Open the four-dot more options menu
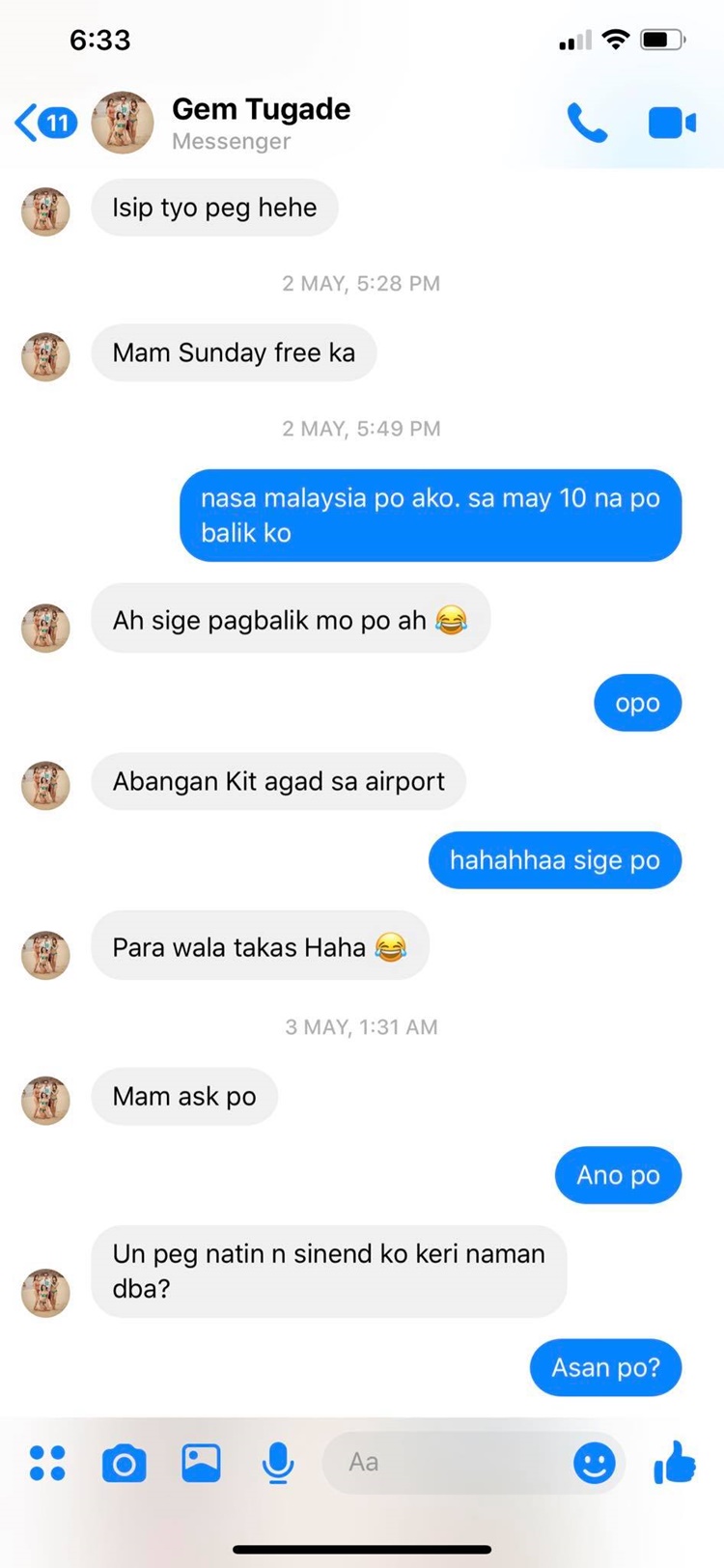The image size is (724, 1568). pyautogui.click(x=47, y=1463)
